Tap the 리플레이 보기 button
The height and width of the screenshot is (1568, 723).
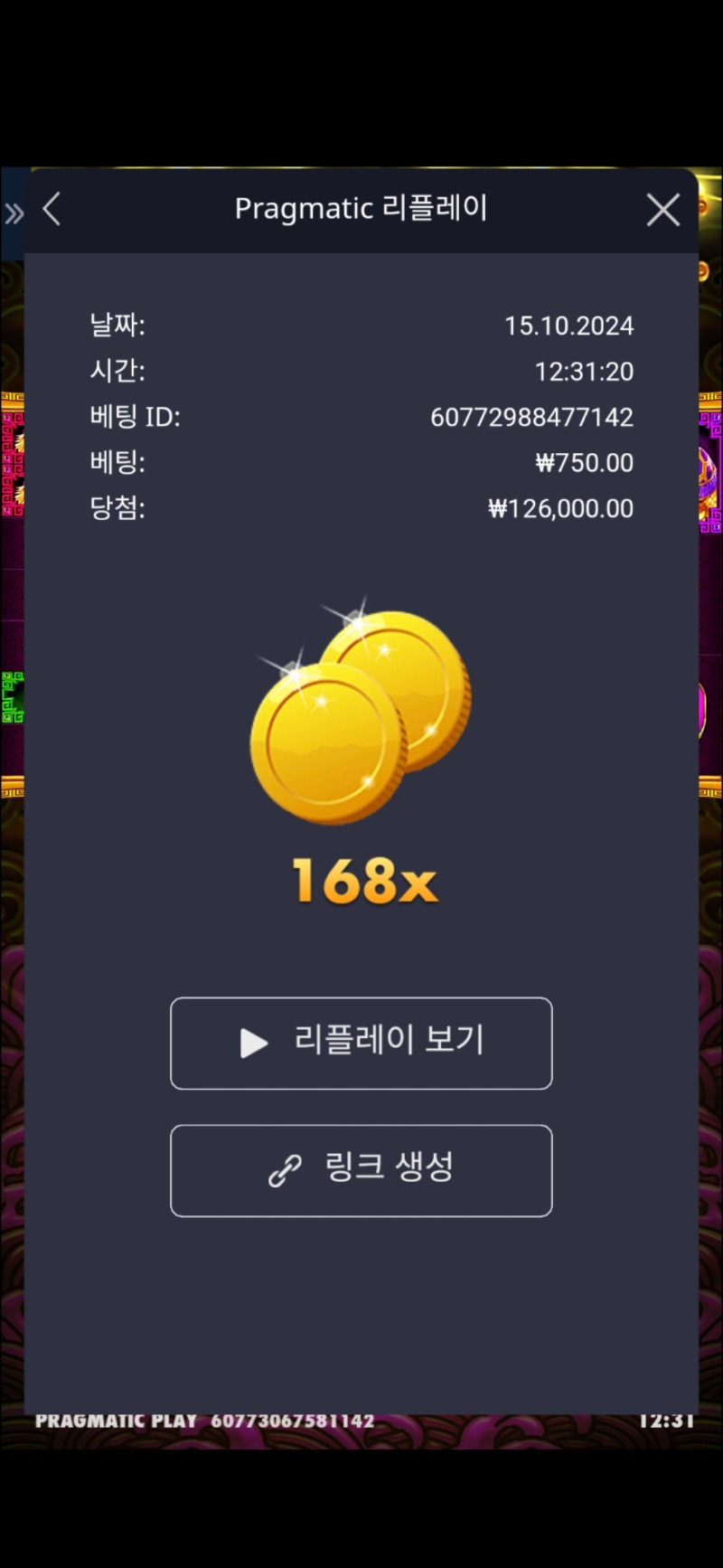tap(361, 1043)
